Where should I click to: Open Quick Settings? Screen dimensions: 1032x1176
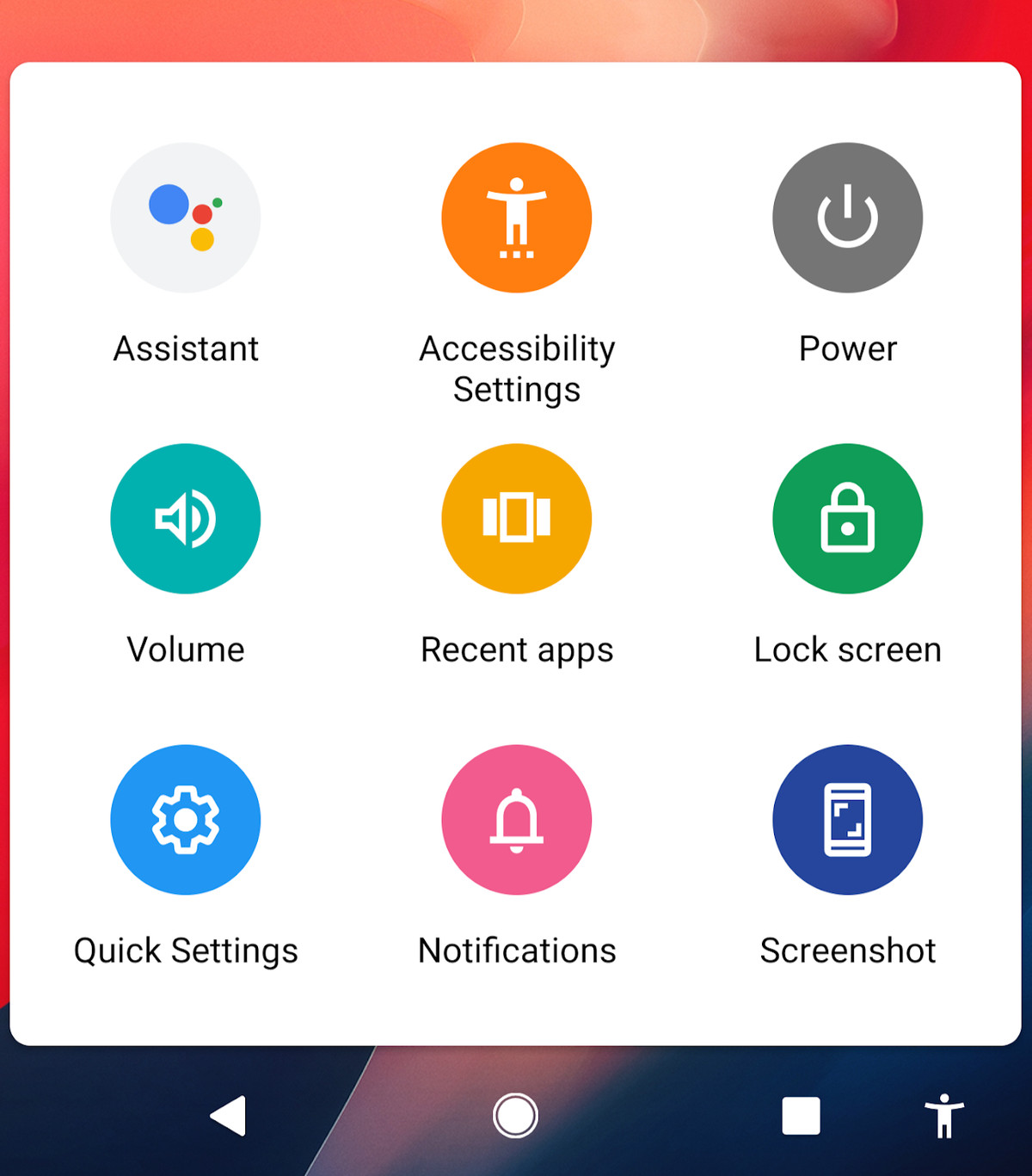click(x=186, y=820)
